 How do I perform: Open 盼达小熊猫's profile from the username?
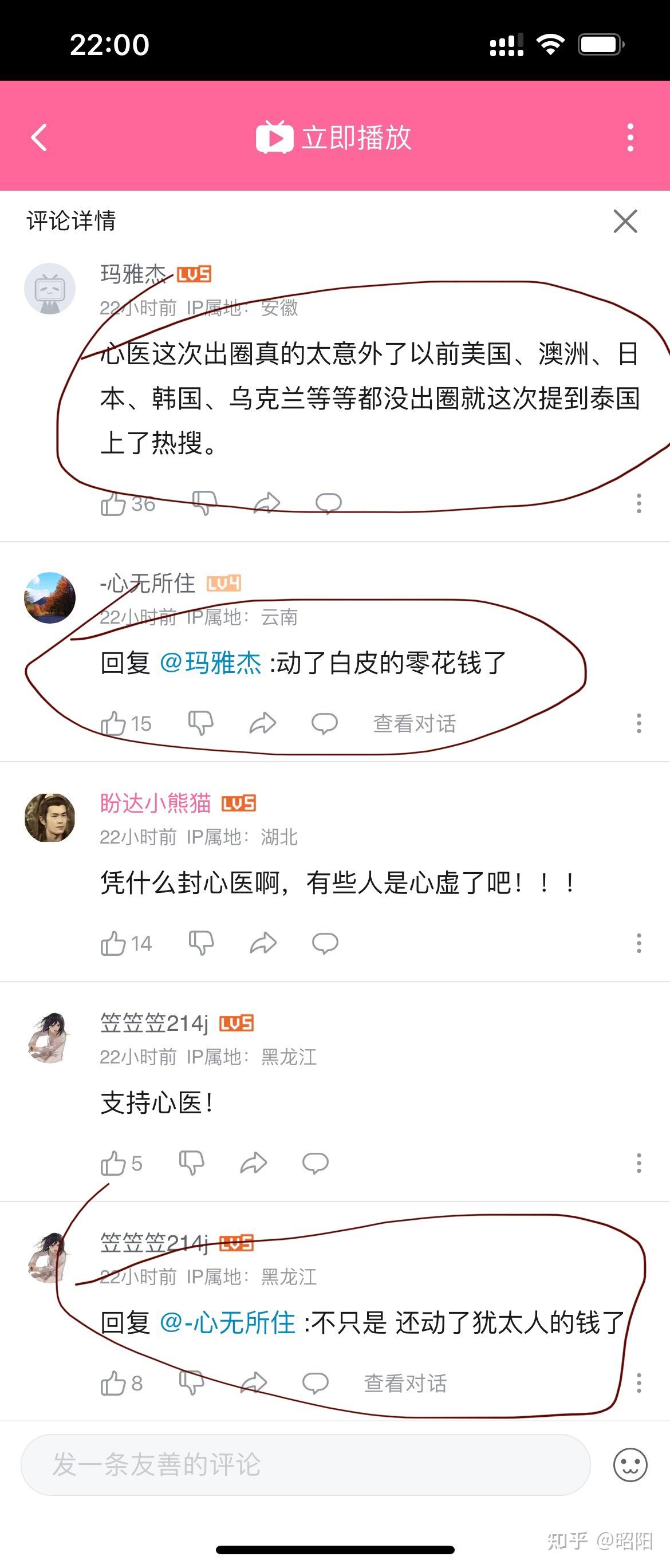[155, 803]
